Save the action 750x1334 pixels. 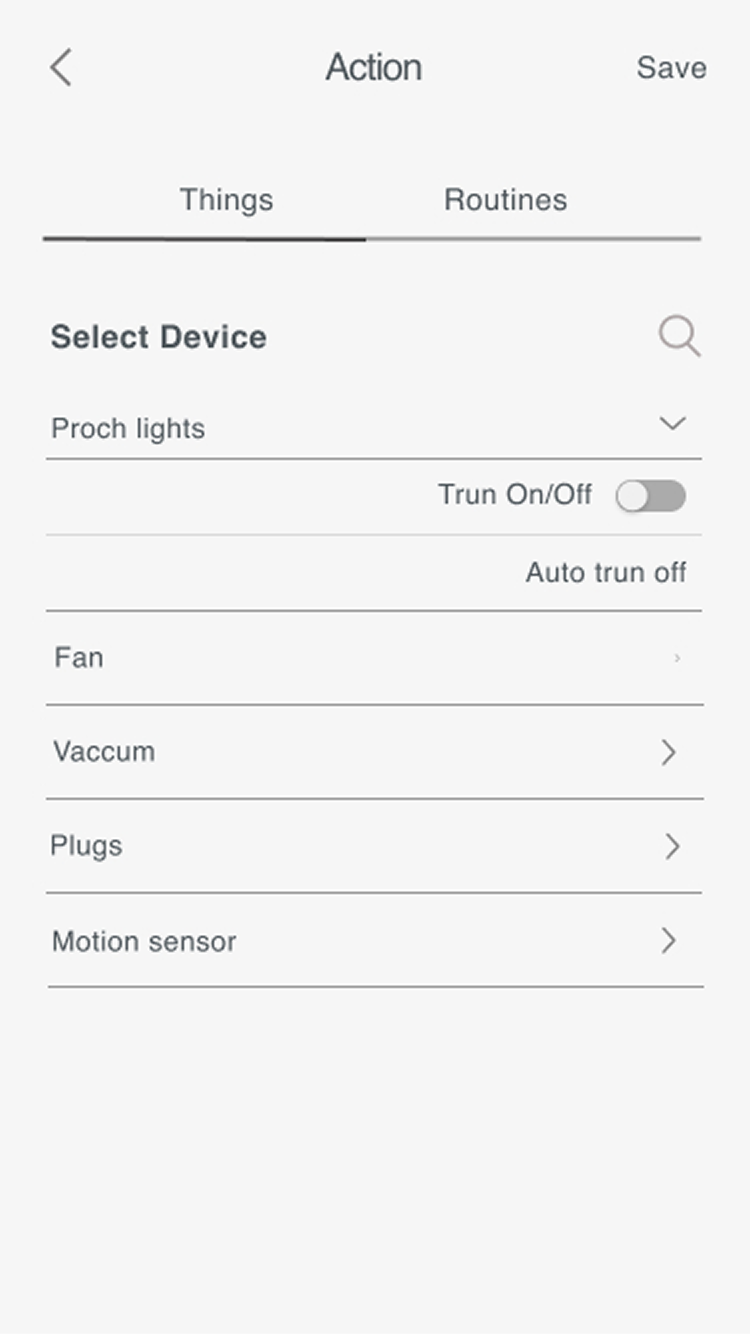coord(671,68)
